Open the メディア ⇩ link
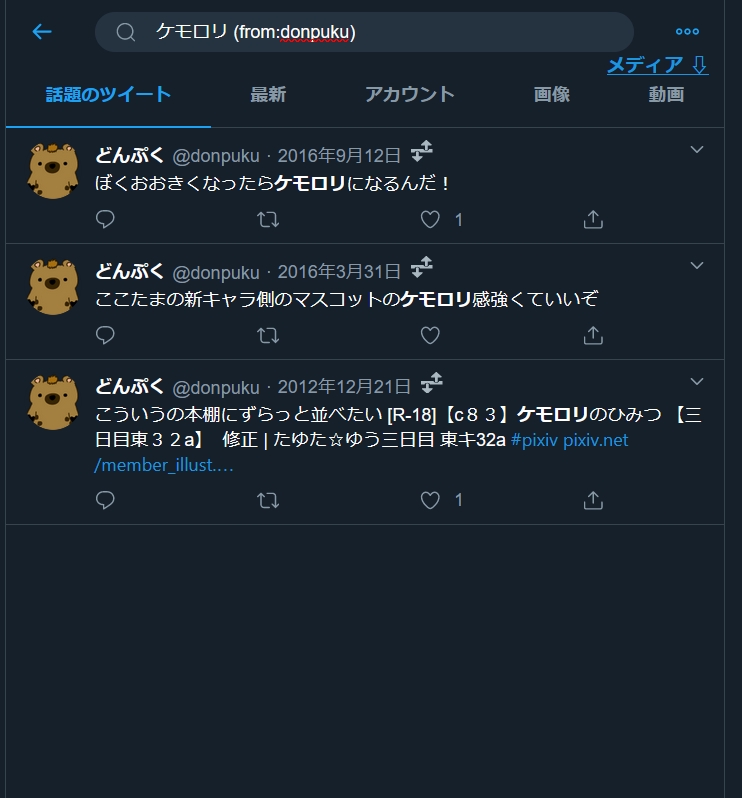The height and width of the screenshot is (798, 742). (657, 65)
